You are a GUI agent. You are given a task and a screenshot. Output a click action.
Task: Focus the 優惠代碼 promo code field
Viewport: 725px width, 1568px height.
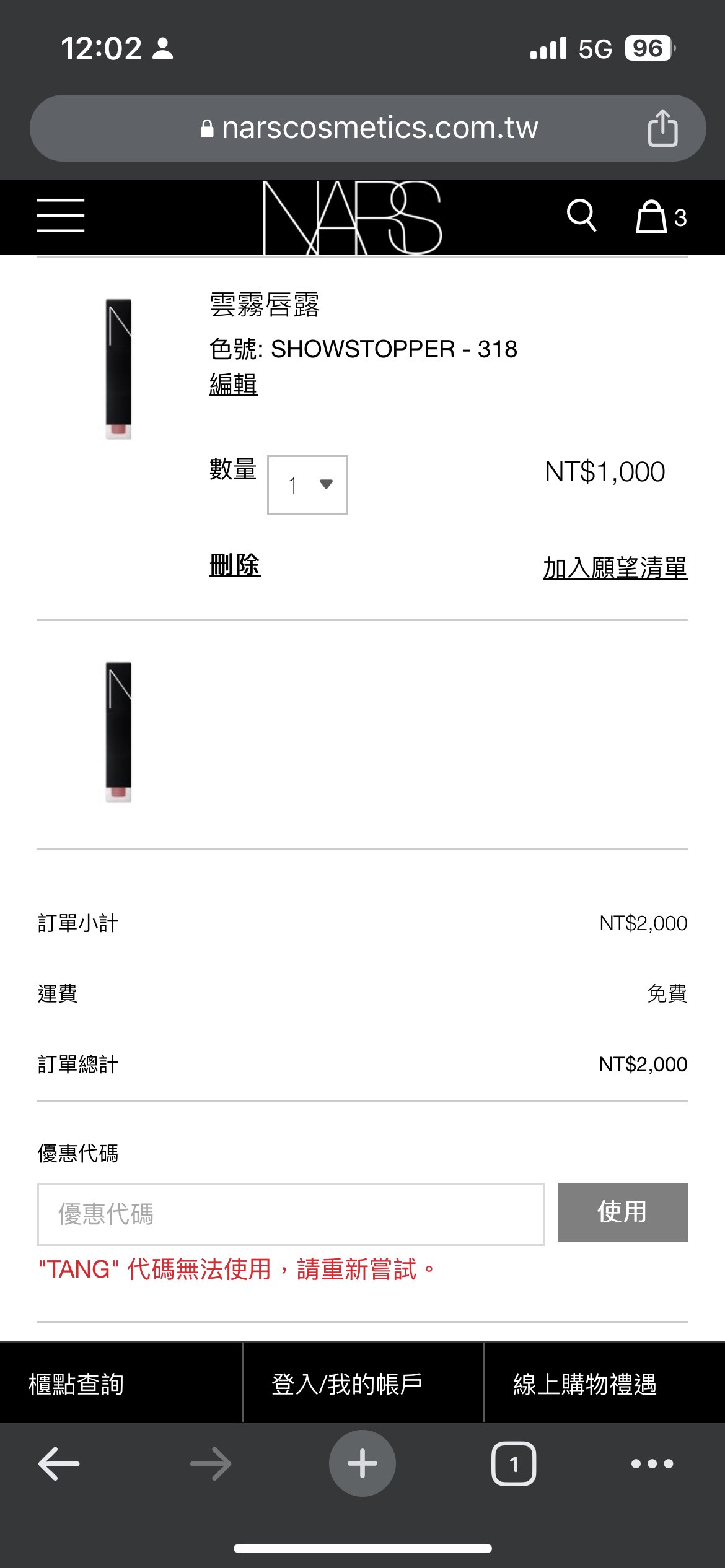pyautogui.click(x=291, y=1214)
